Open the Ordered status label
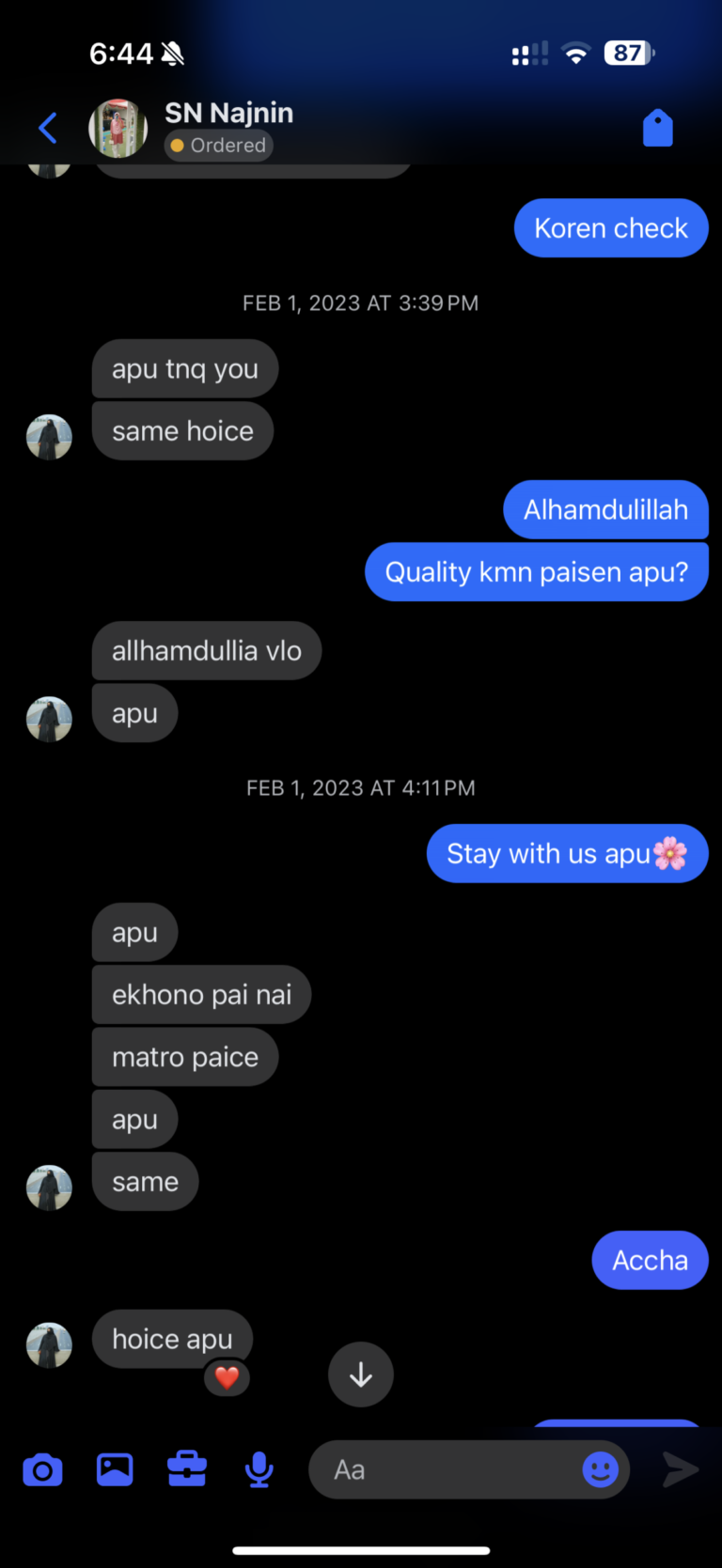 [x=219, y=146]
